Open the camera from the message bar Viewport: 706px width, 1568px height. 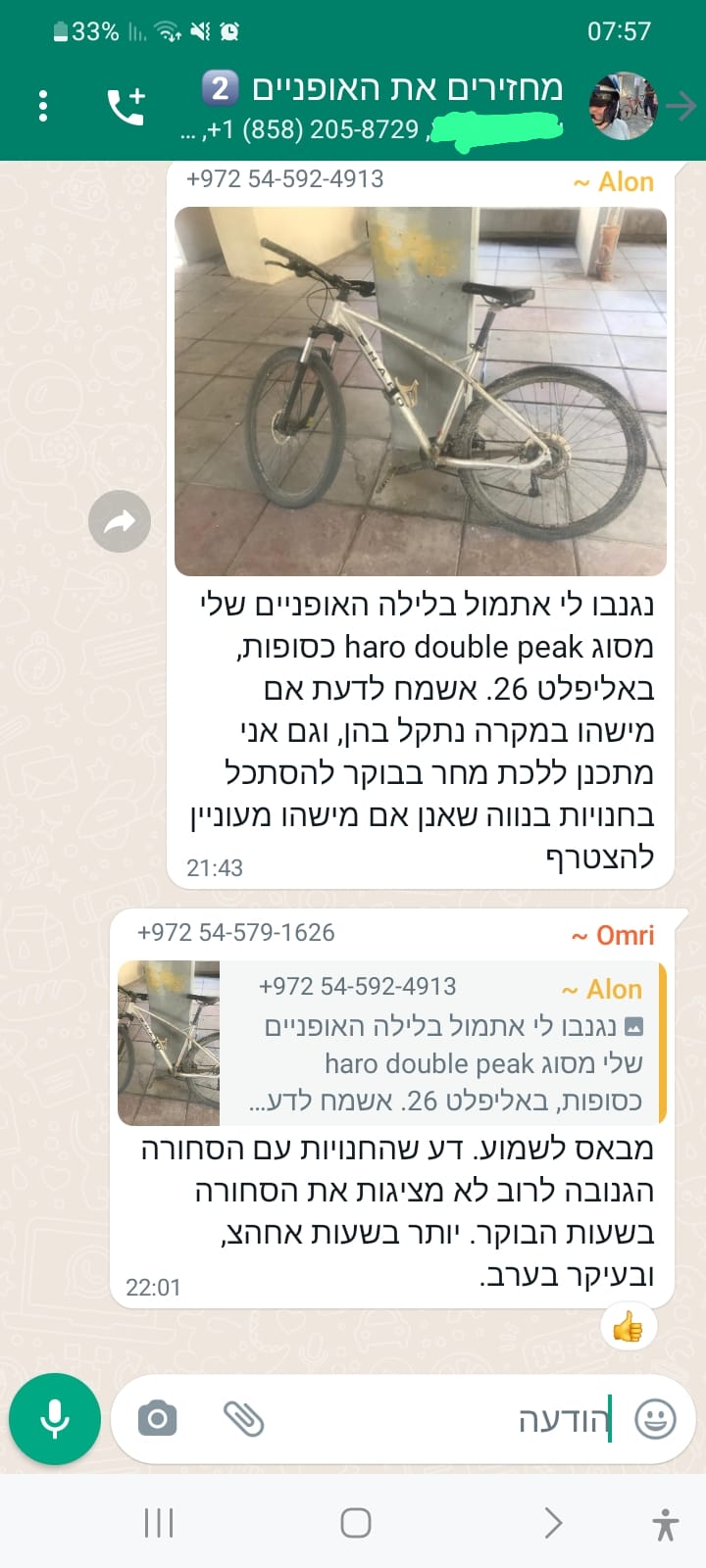(x=157, y=1418)
